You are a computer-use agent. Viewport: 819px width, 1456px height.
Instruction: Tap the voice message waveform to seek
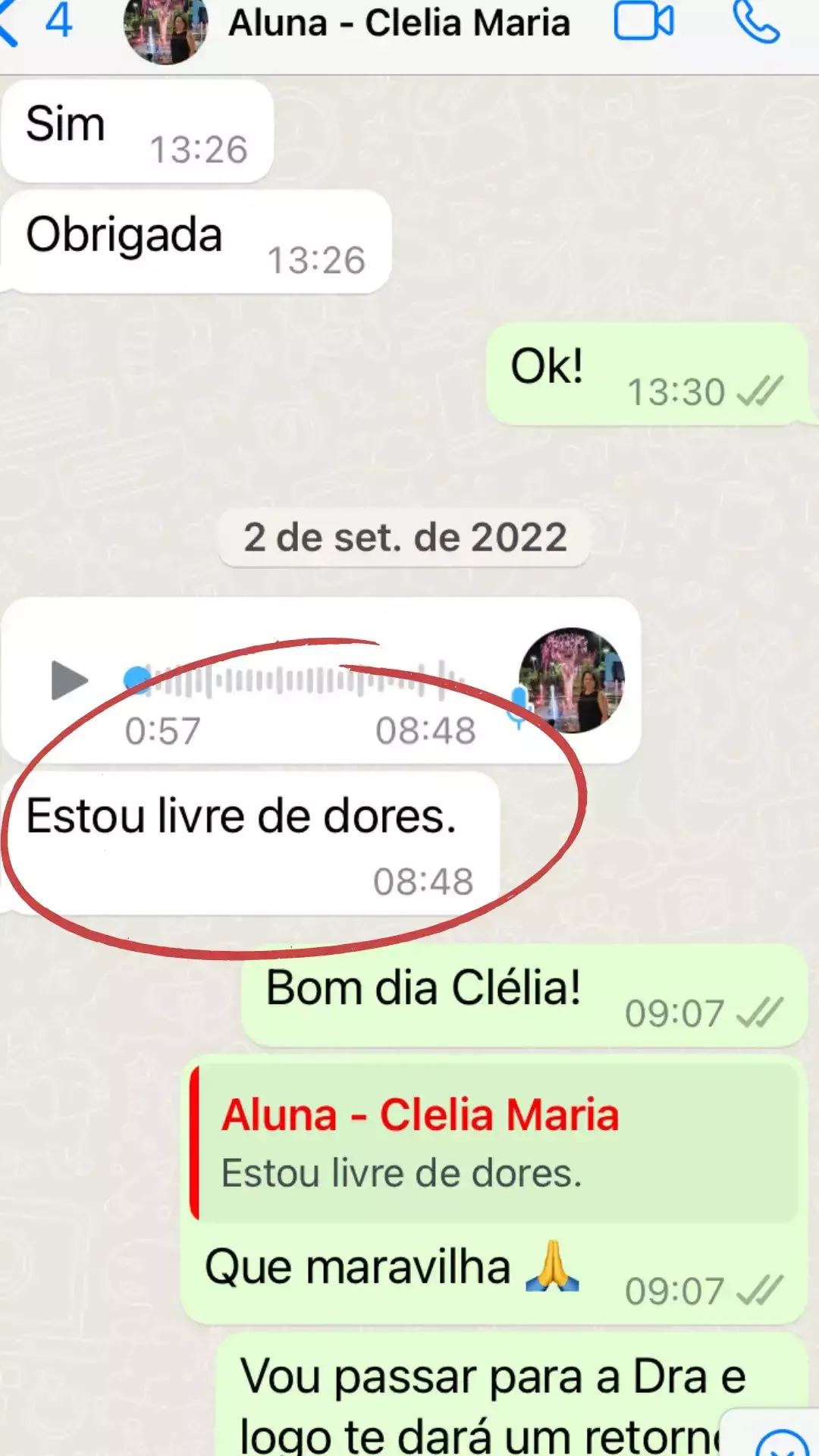[303, 680]
